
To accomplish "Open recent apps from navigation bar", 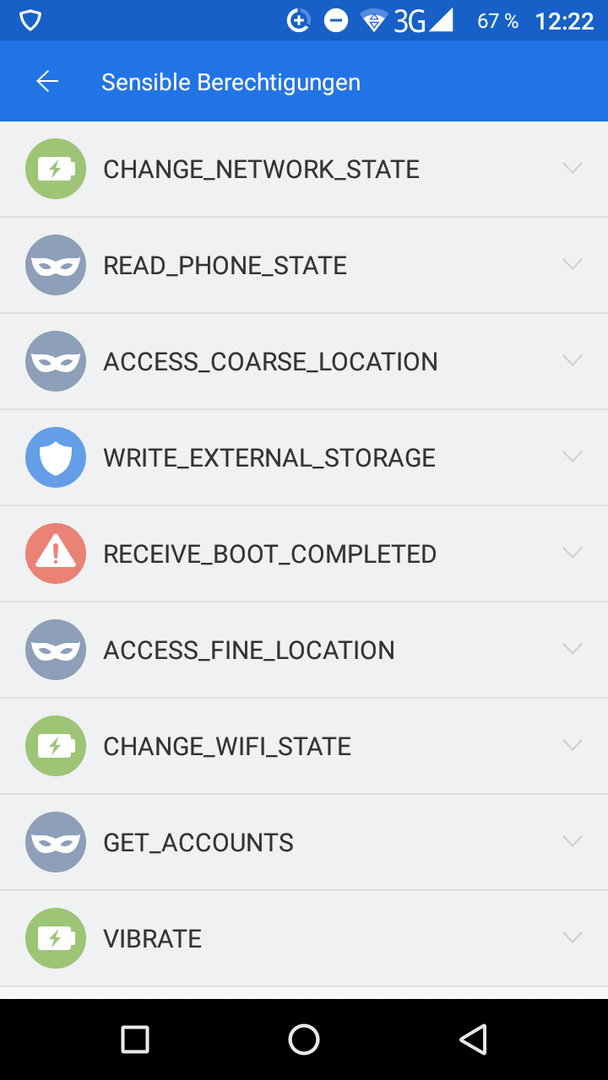I will (135, 1039).
